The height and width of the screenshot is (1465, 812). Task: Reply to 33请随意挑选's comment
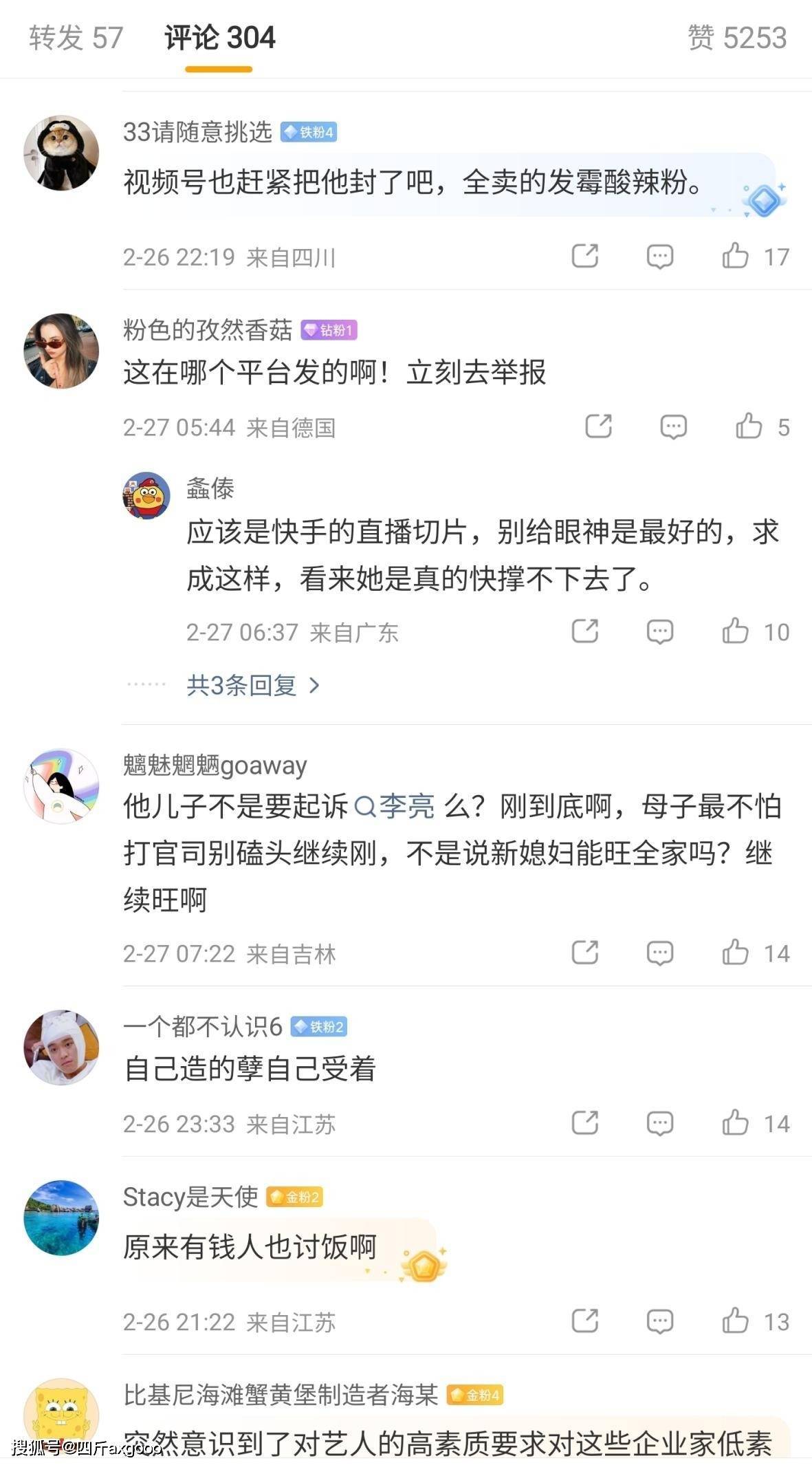[x=659, y=256]
